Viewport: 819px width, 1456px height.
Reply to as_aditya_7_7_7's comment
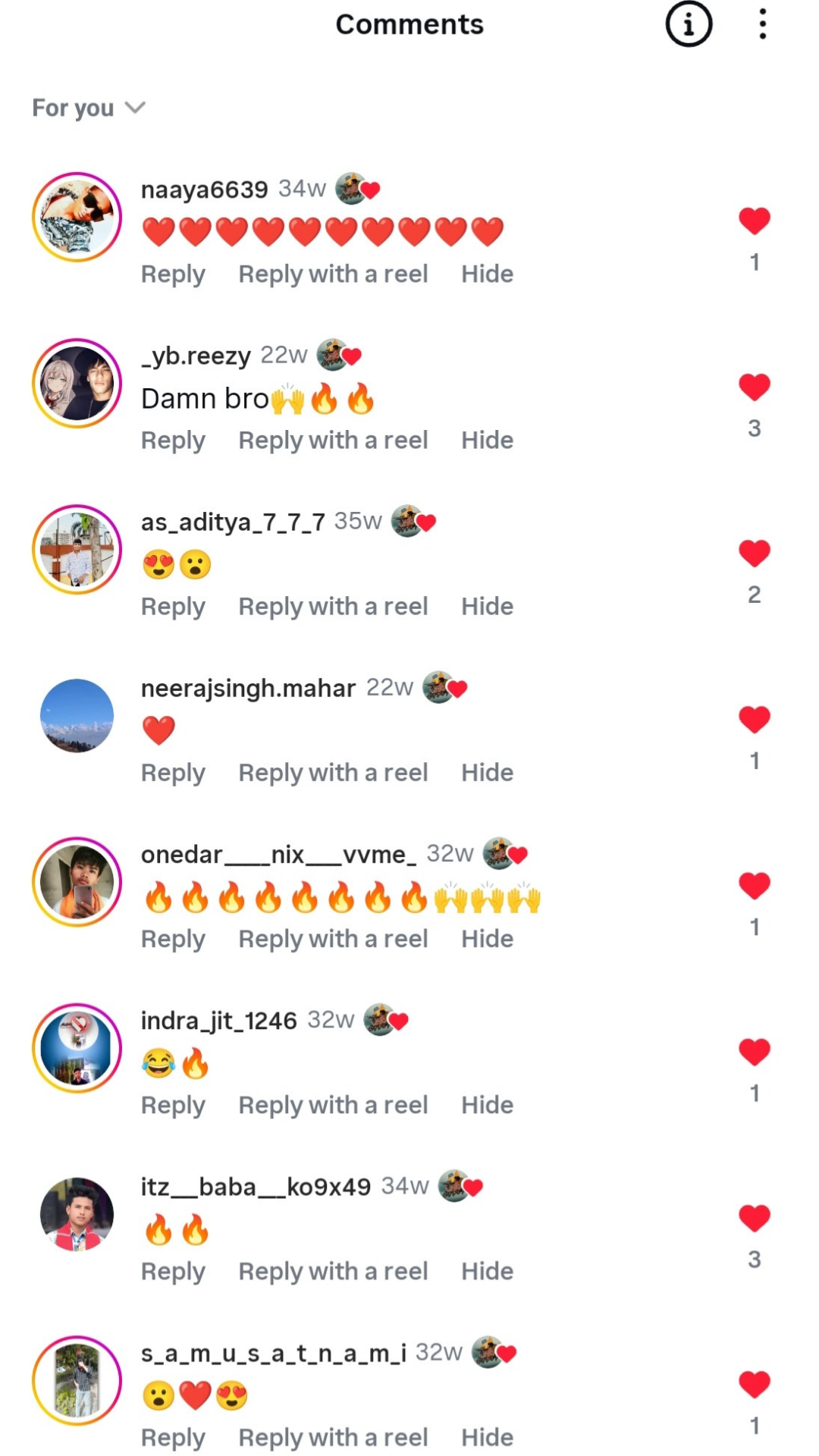tap(173, 607)
